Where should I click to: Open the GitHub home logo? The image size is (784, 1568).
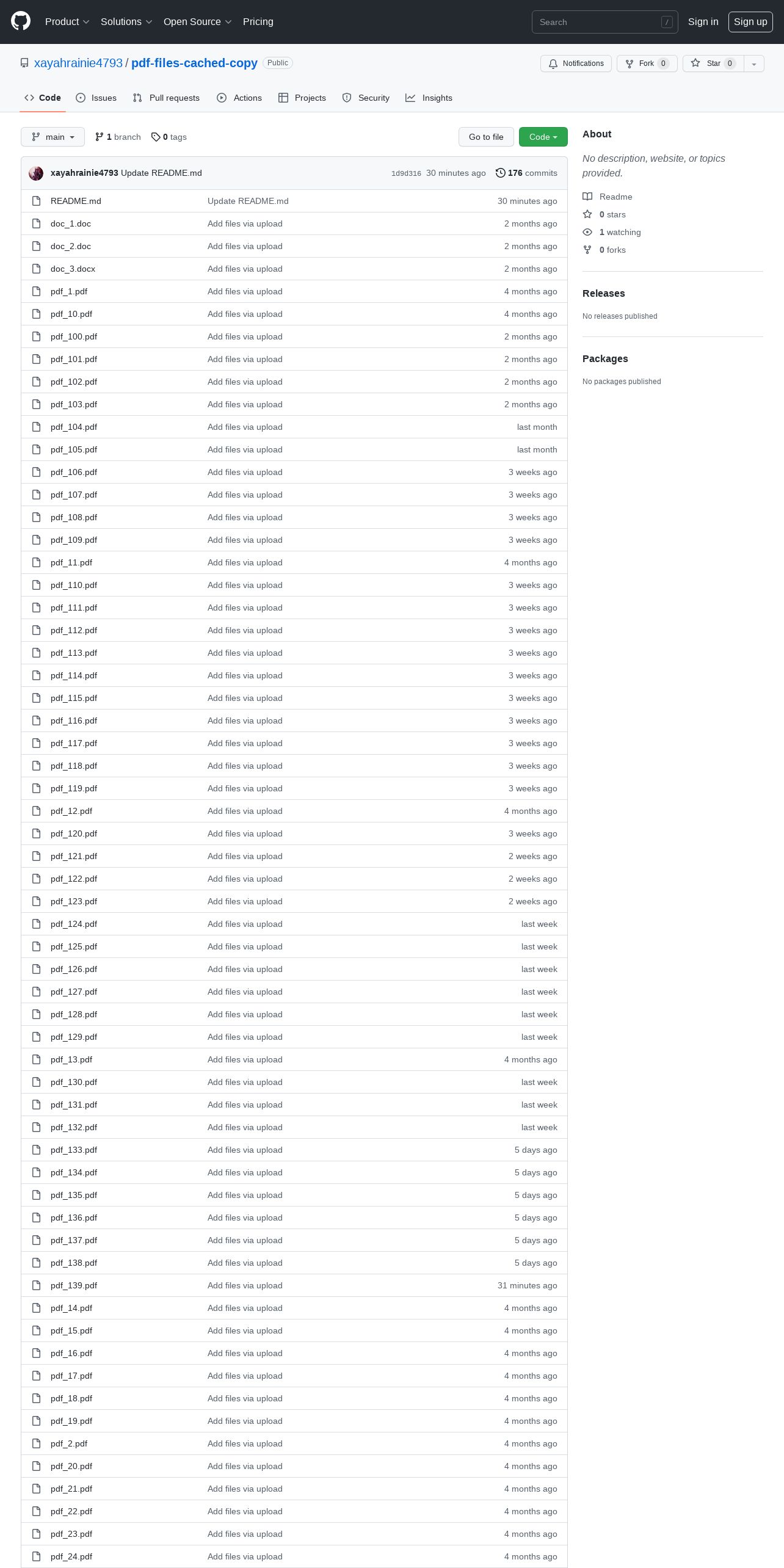tap(21, 21)
